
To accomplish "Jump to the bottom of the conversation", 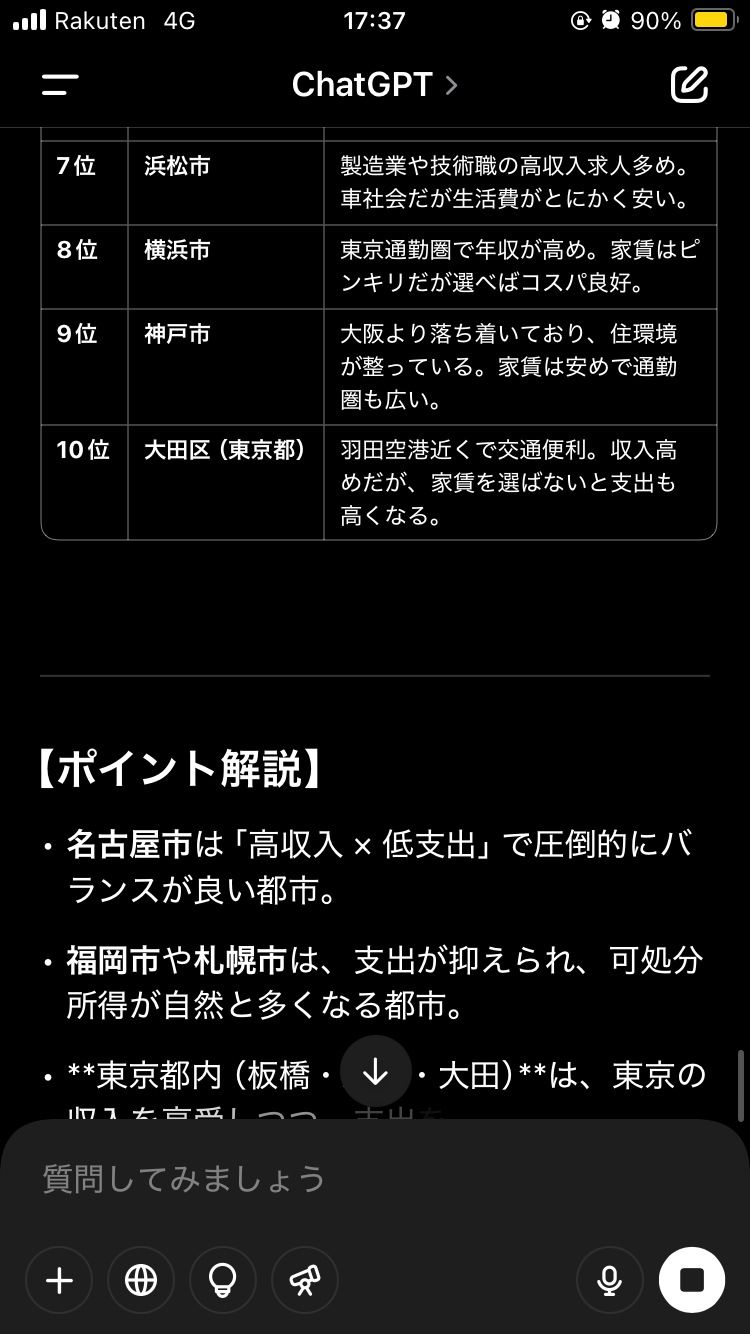I will point(375,1071).
